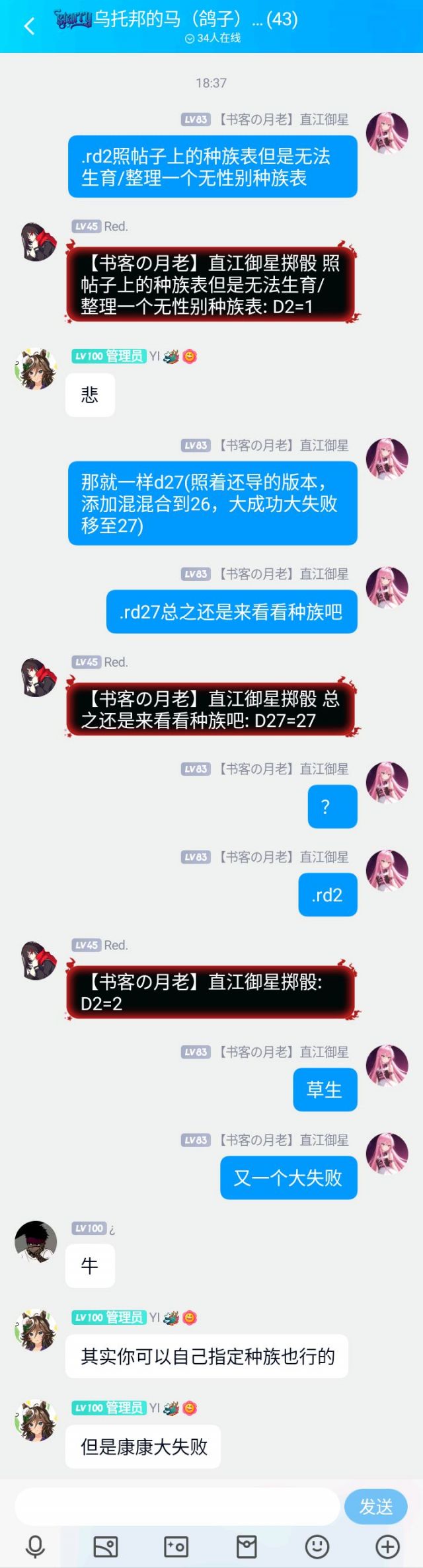Open YI's avatar beside the 悲 message
The width and height of the screenshot is (423, 1568).
[36, 370]
